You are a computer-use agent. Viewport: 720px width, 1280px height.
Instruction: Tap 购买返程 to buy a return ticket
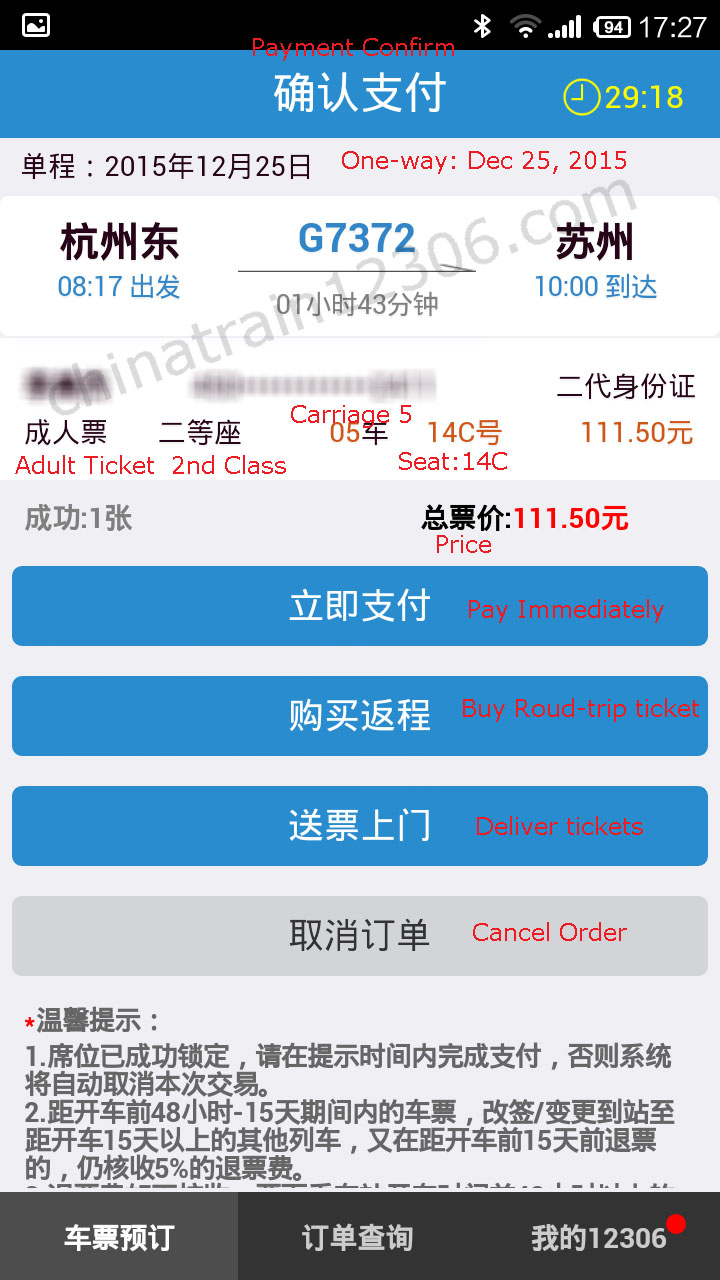tap(360, 716)
